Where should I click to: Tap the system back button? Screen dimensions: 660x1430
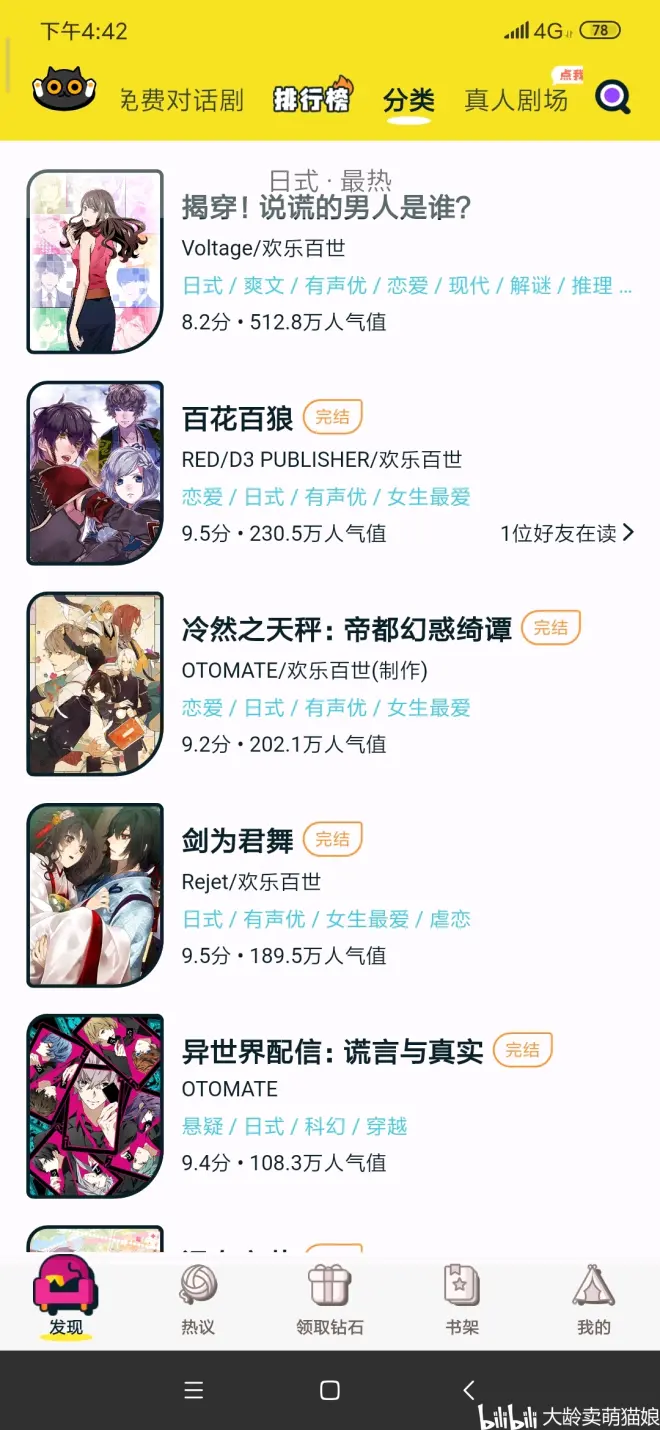[x=468, y=1390]
